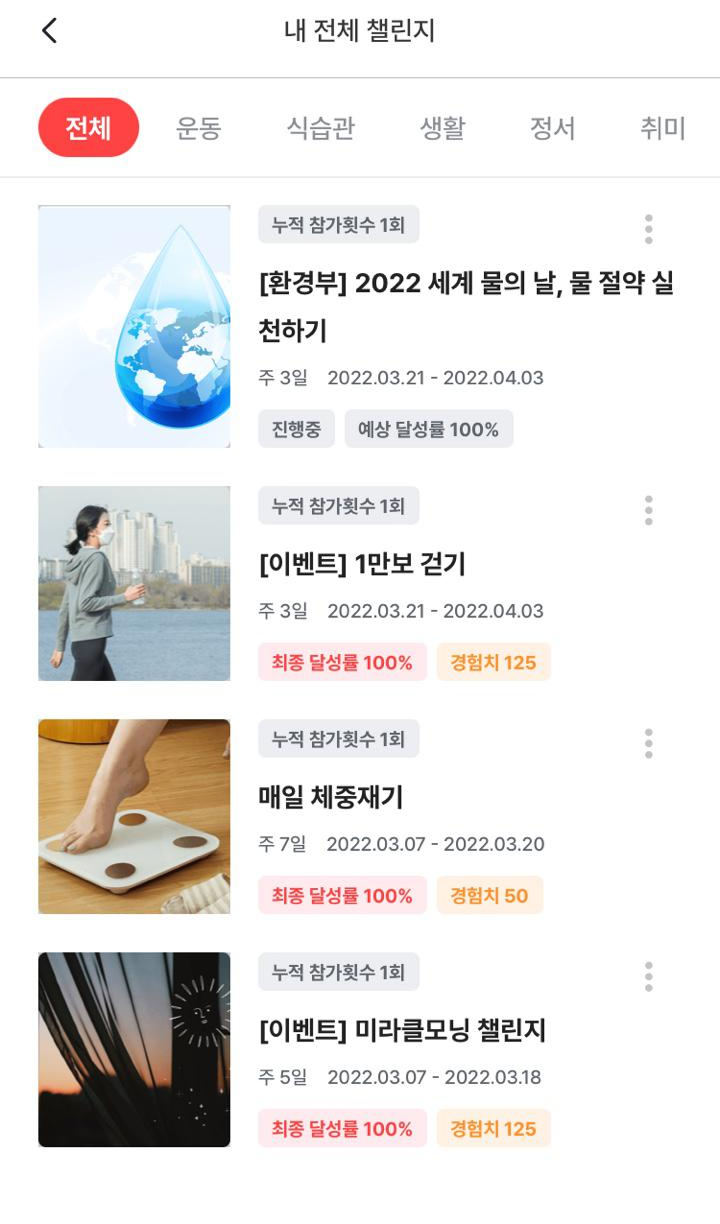Select the 전체 category chip
This screenshot has width=720, height=1224.
coord(88,128)
